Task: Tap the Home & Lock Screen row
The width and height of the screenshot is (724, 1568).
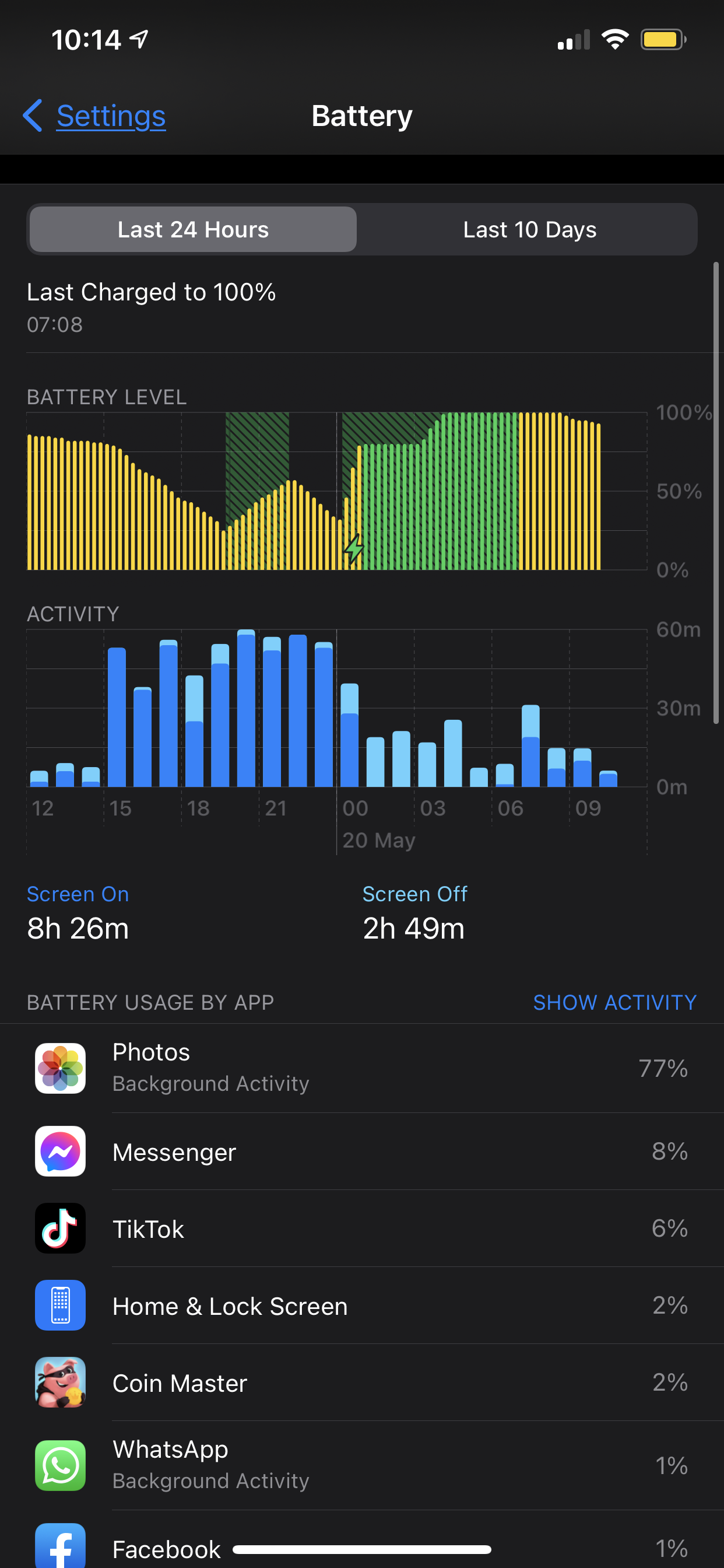Action: tap(361, 1305)
